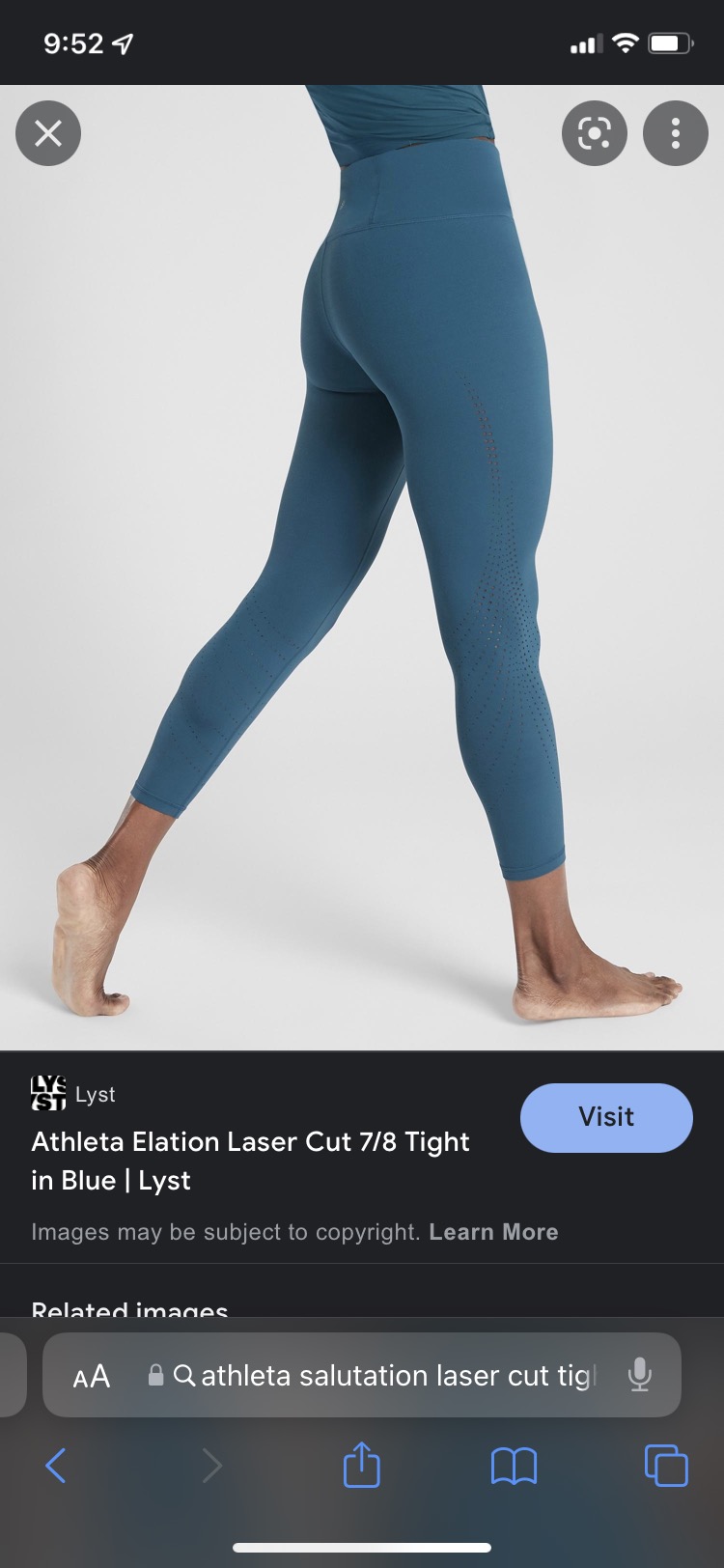724x1568 pixels.
Task: Close the image viewer
Action: pos(48,133)
